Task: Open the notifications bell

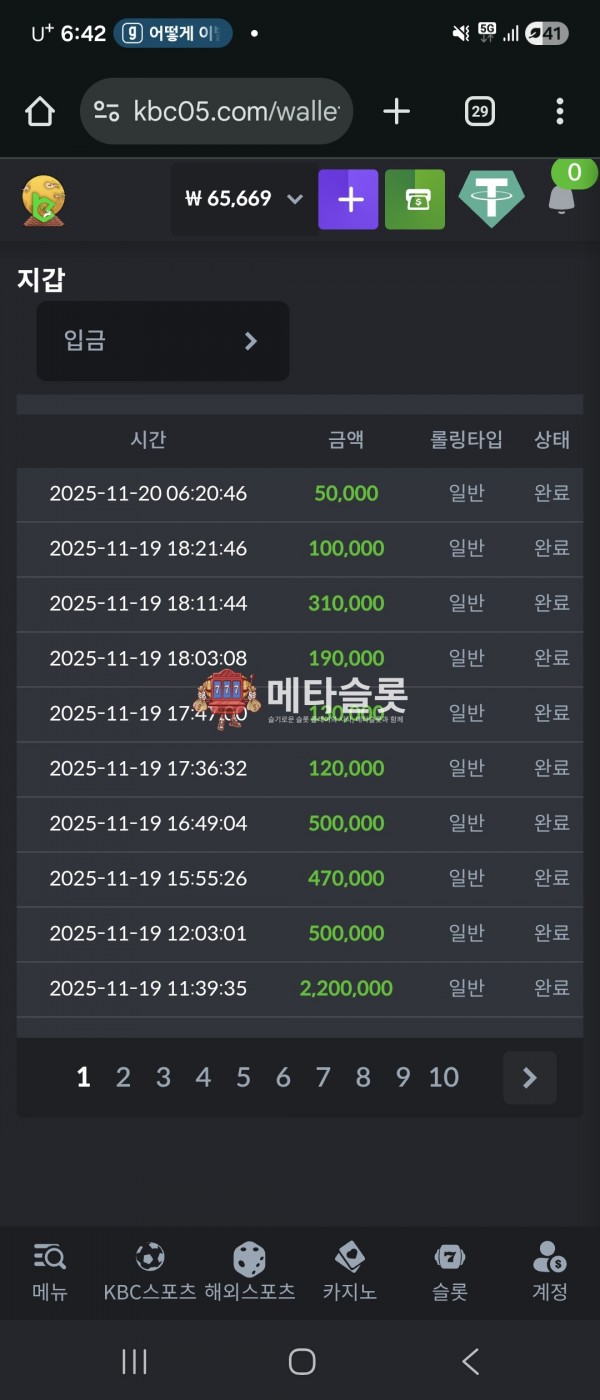Action: pyautogui.click(x=562, y=199)
